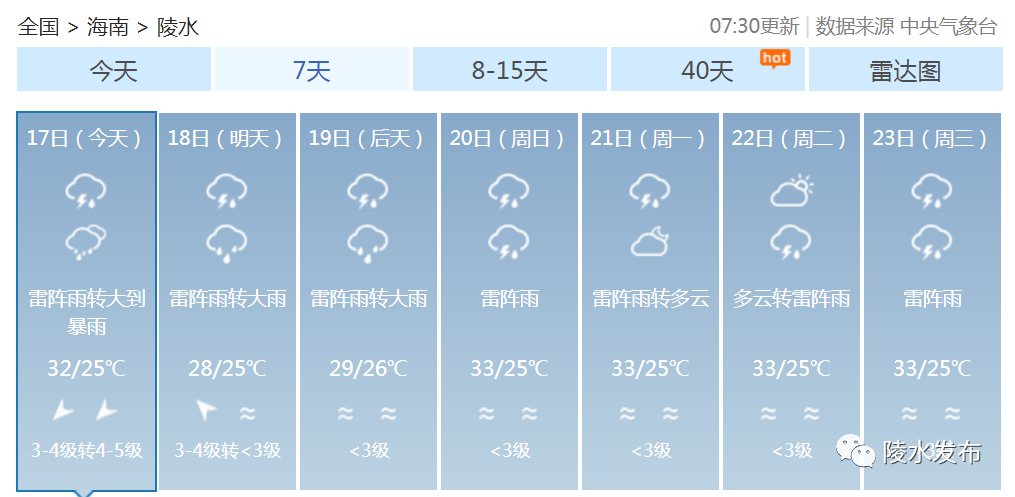
Task: Open the 18日 (明天) forecast card
Action: [227, 300]
